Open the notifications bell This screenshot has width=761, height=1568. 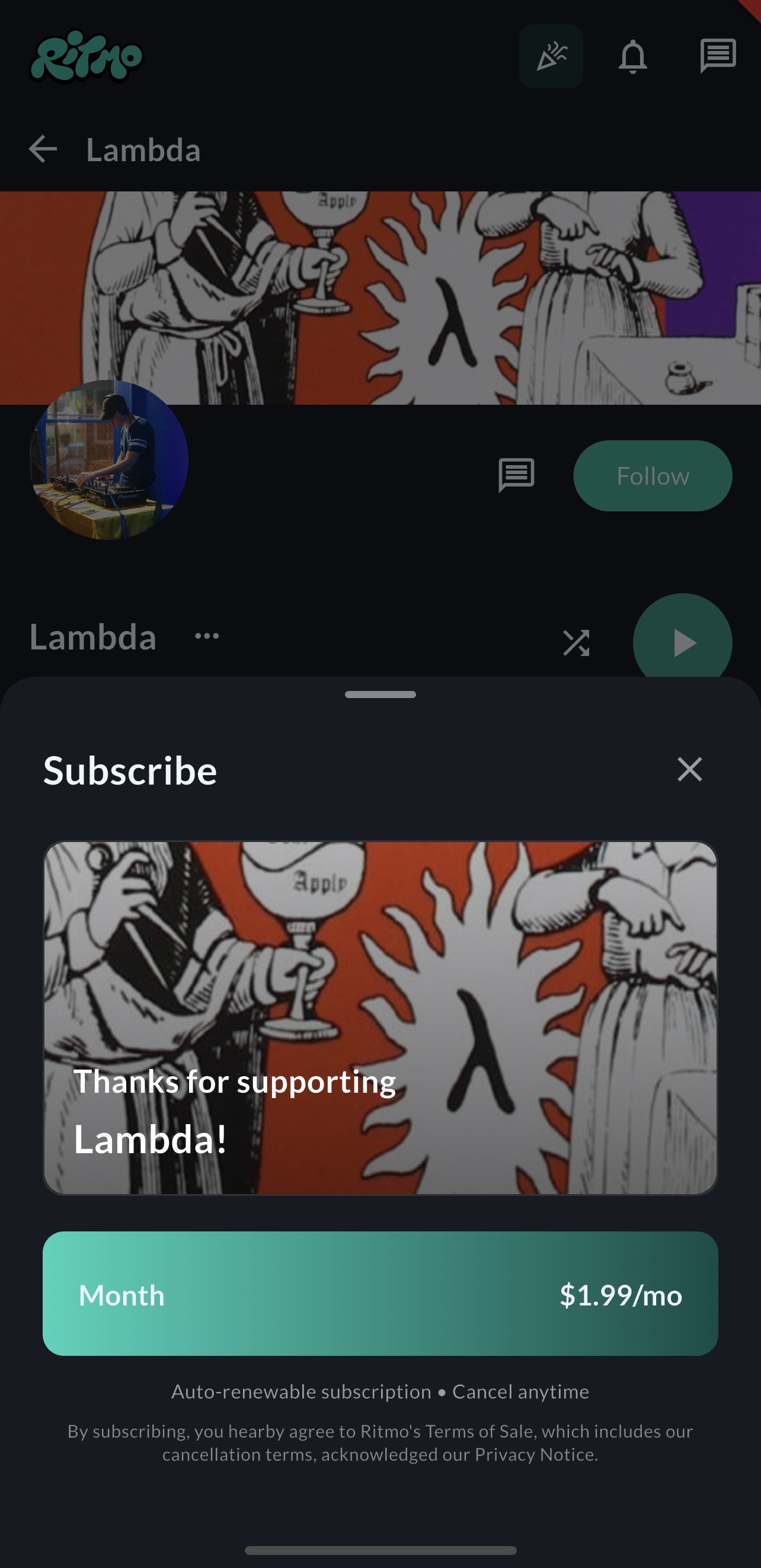click(632, 57)
